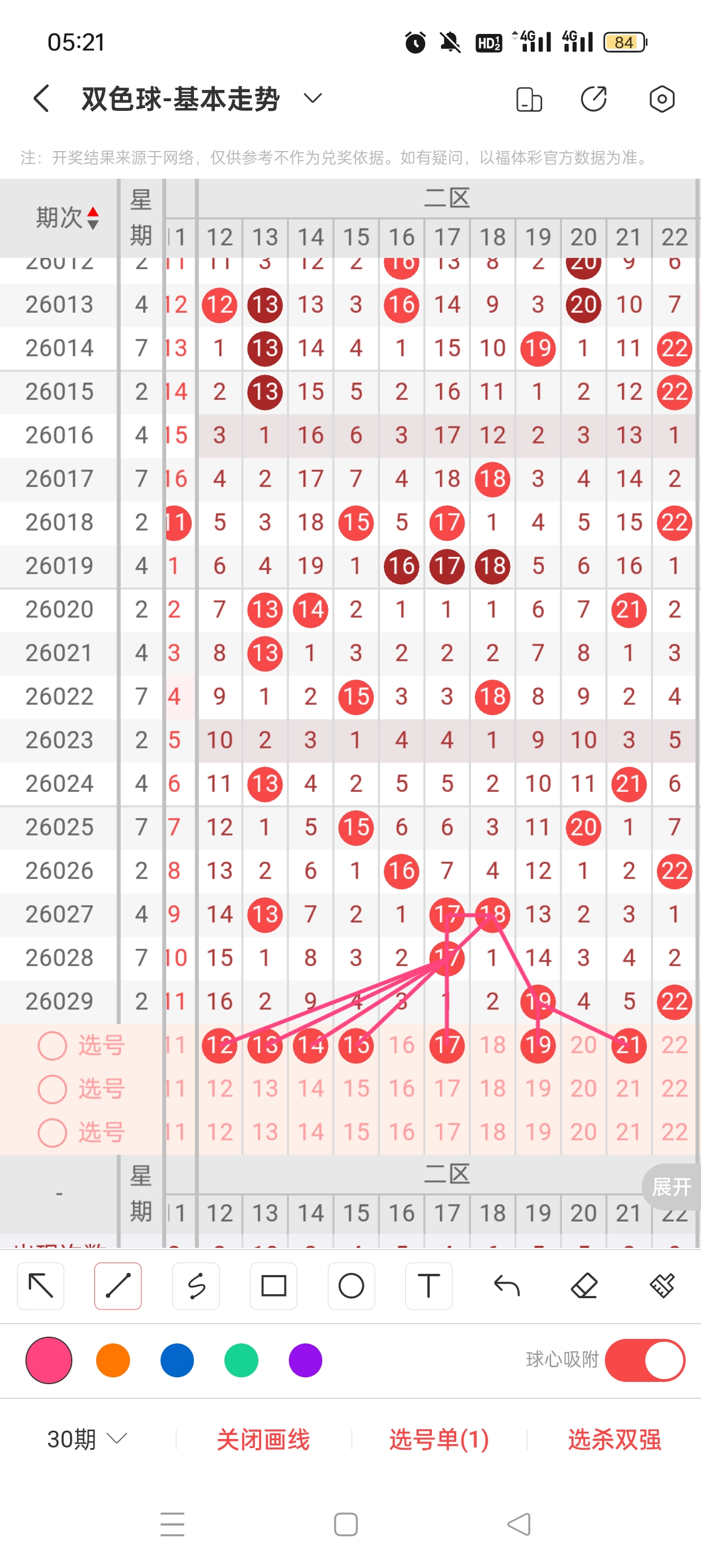Image resolution: width=701 pixels, height=1568 pixels.
Task: Open the 30期 period count dropdown
Action: pyautogui.click(x=87, y=1440)
